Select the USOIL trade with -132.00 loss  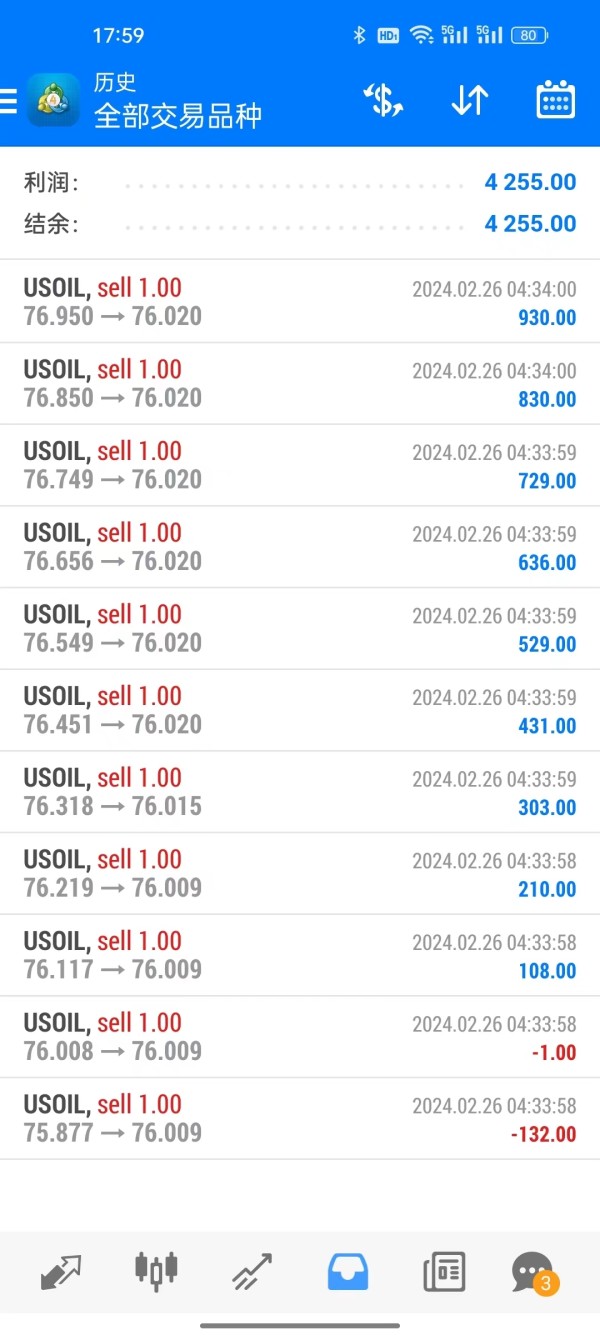(300, 1119)
